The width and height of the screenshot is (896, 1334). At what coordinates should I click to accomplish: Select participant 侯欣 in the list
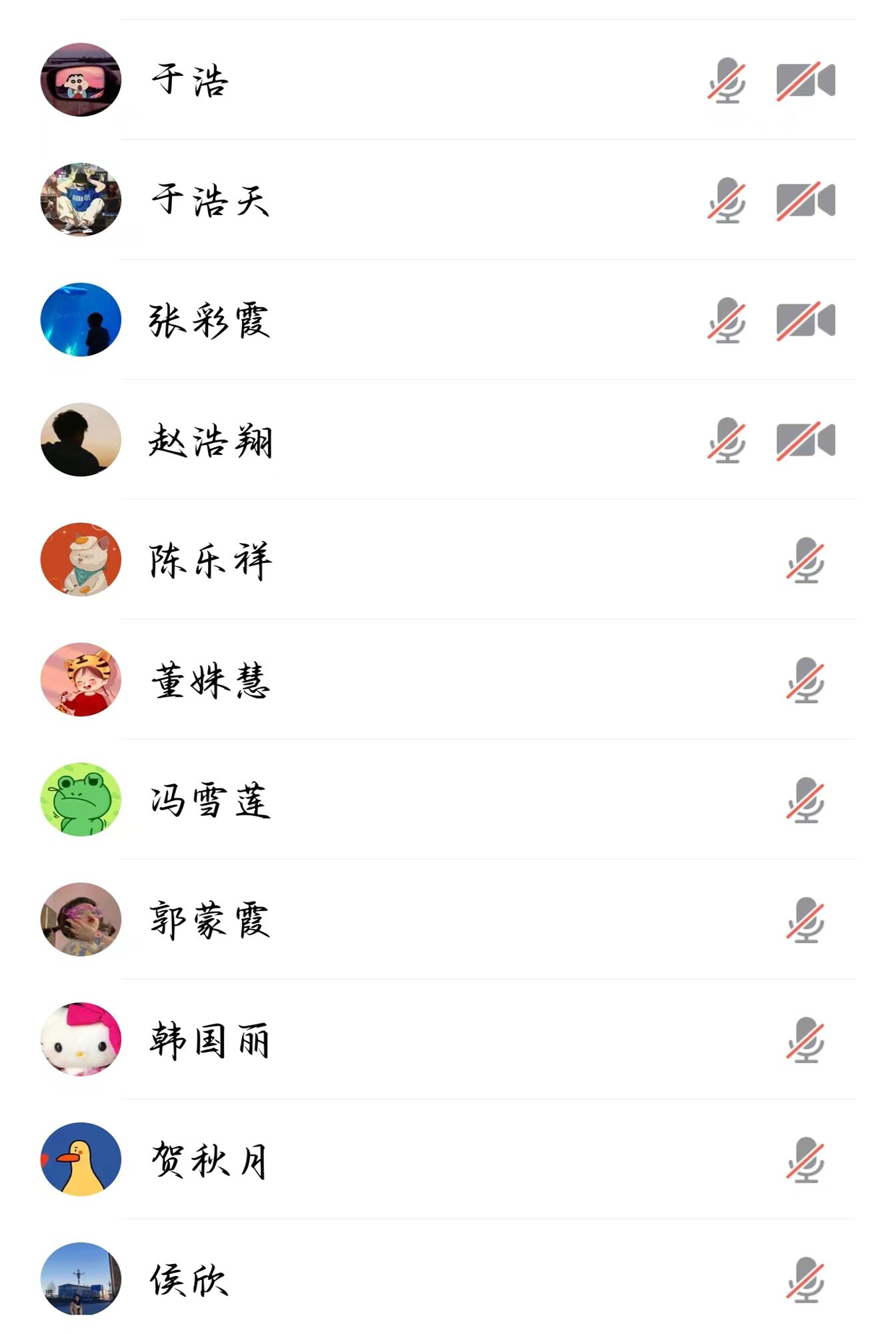[189, 1281]
